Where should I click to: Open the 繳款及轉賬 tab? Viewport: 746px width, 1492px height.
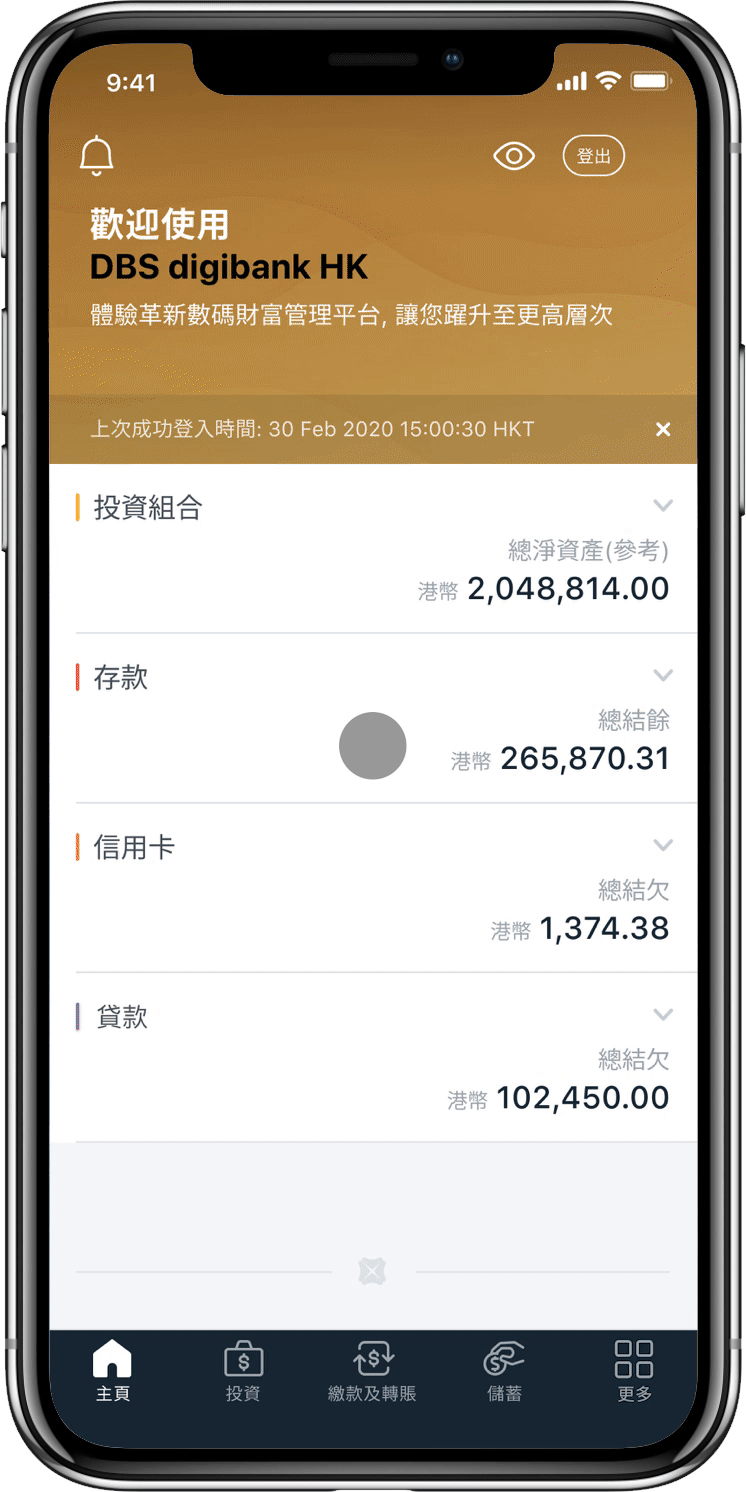tap(373, 1372)
